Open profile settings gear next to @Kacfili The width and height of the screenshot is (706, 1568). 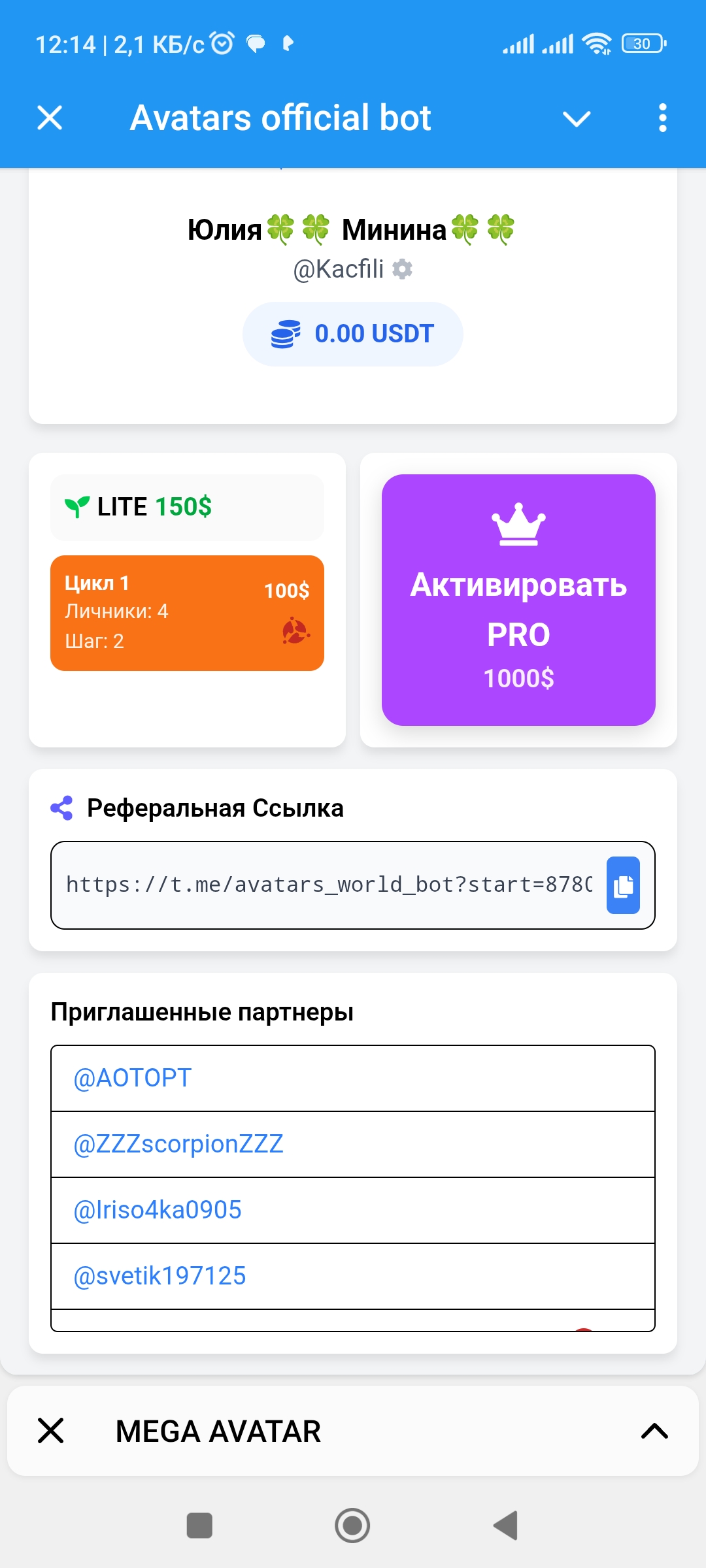[x=402, y=269]
